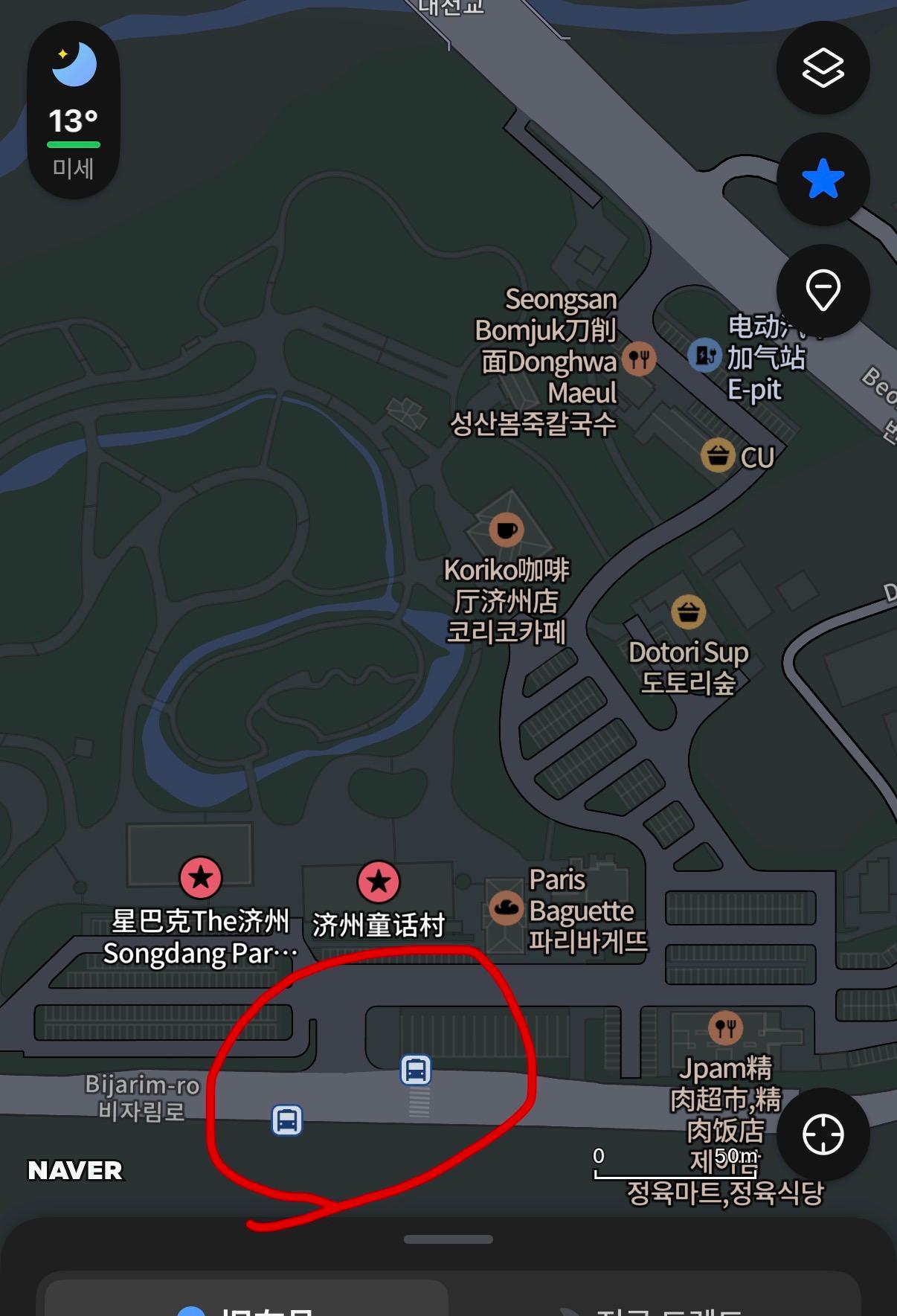Open starred Starbucks The Jeju Songdang marker
The width and height of the screenshot is (897, 1316).
pos(201,878)
